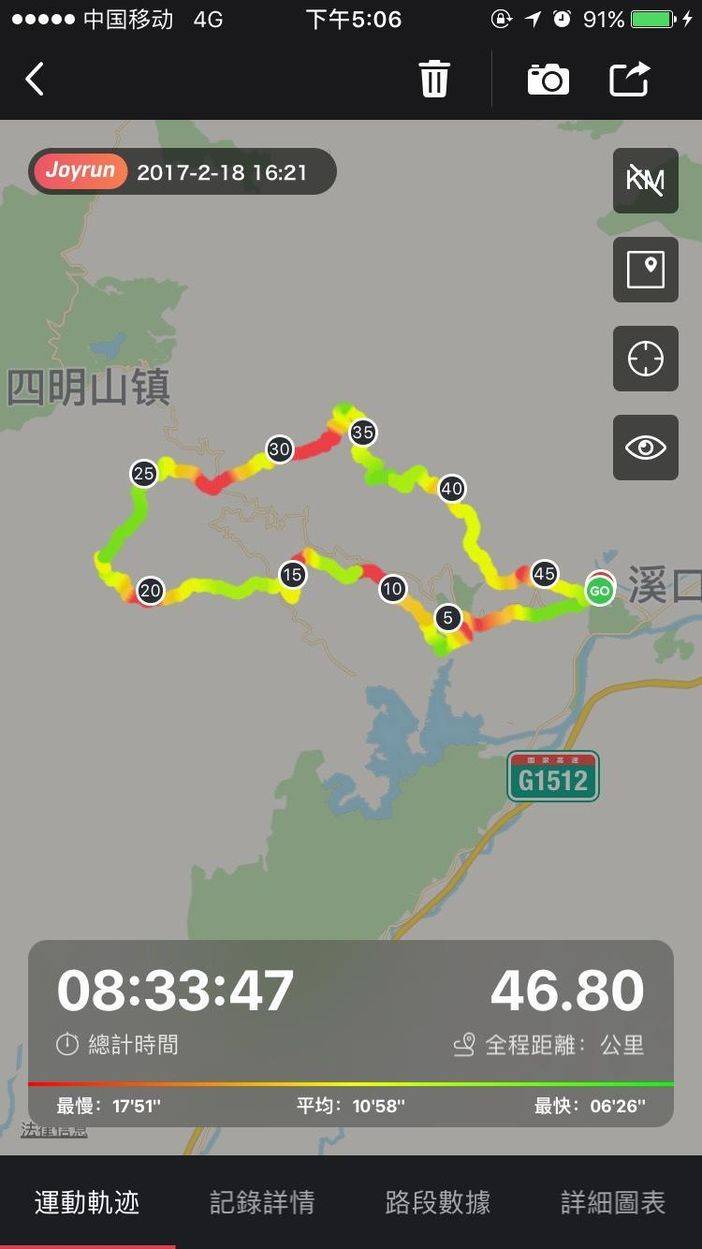Toggle kilometer markers with the KM button
This screenshot has width=702, height=1249.
(x=645, y=181)
